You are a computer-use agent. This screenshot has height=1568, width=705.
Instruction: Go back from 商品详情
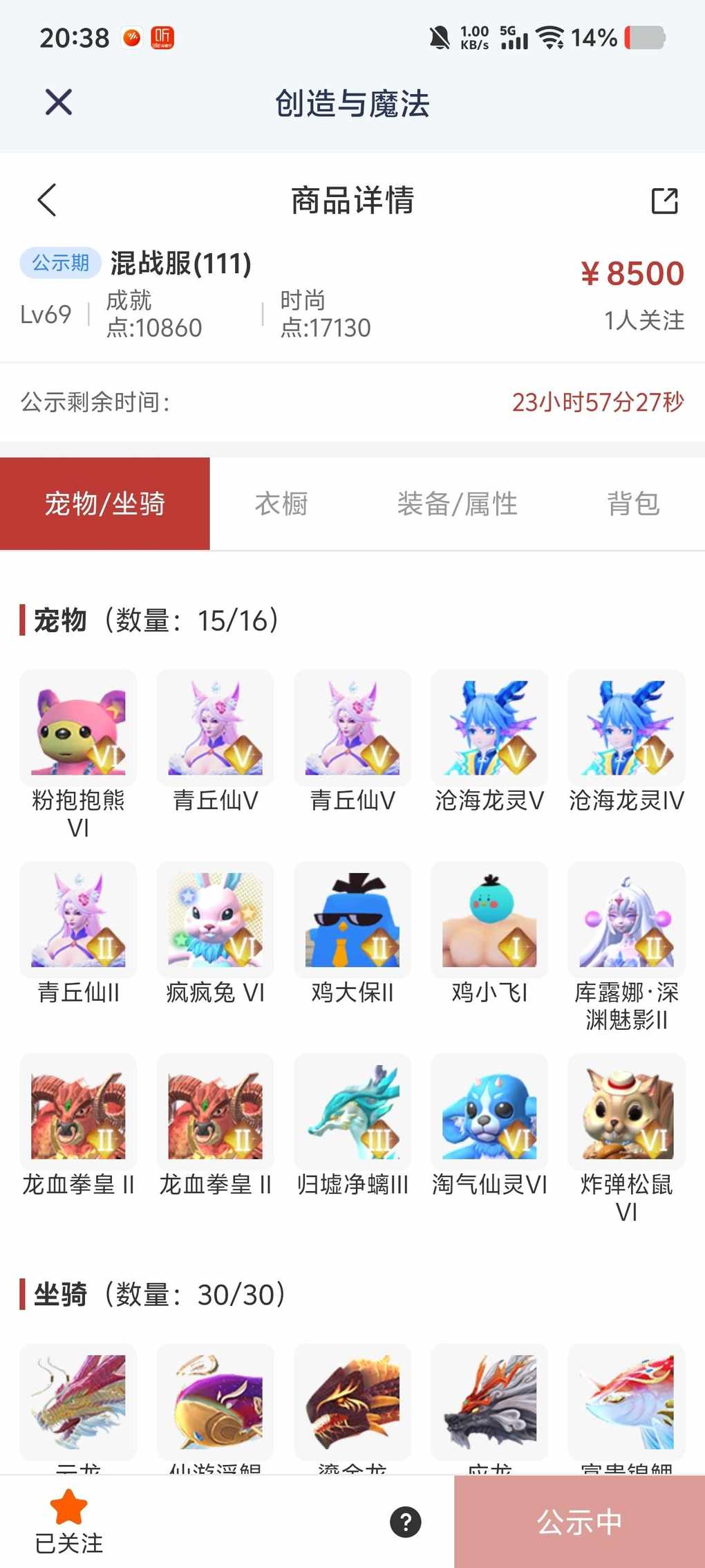[47, 201]
